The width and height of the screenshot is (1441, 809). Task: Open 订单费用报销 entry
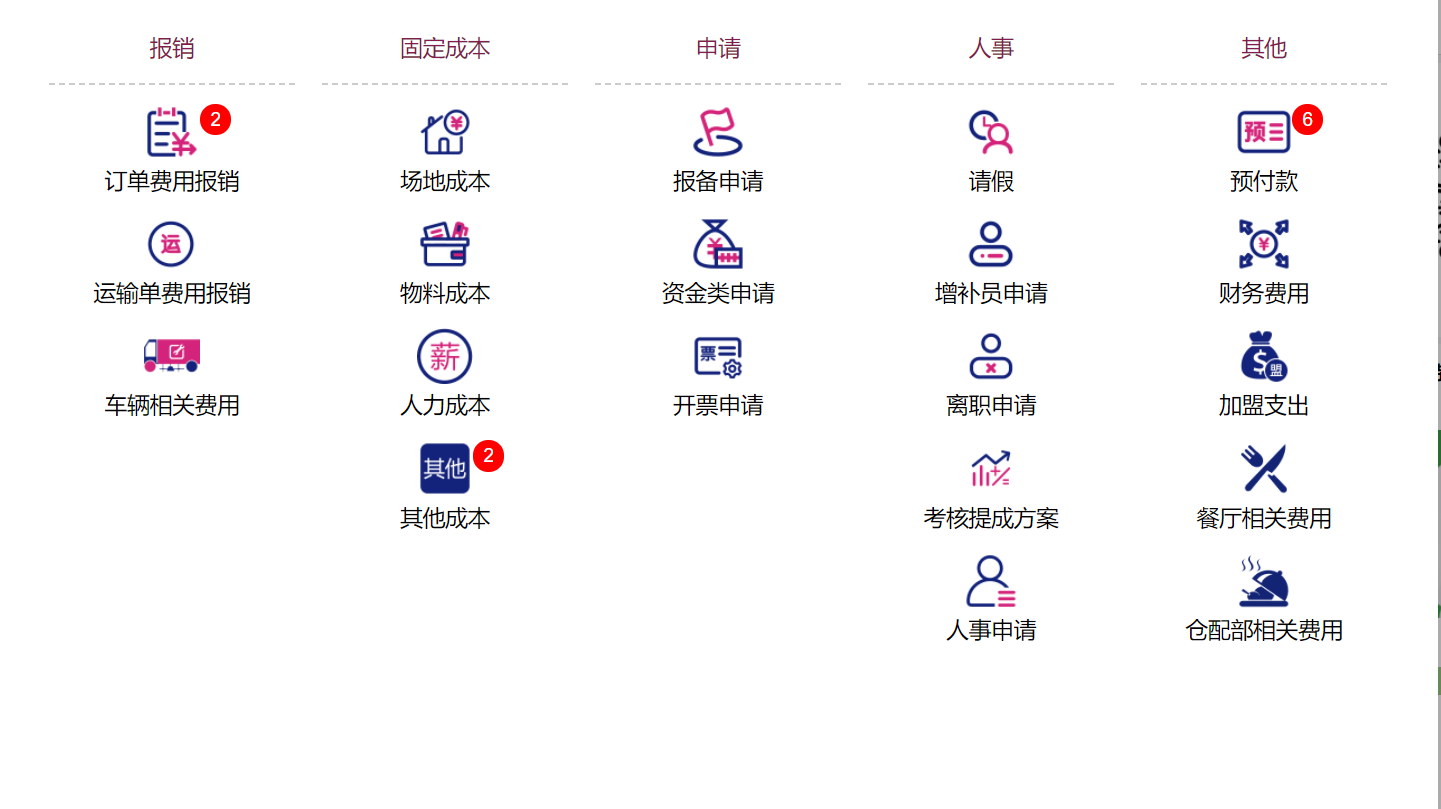(171, 134)
